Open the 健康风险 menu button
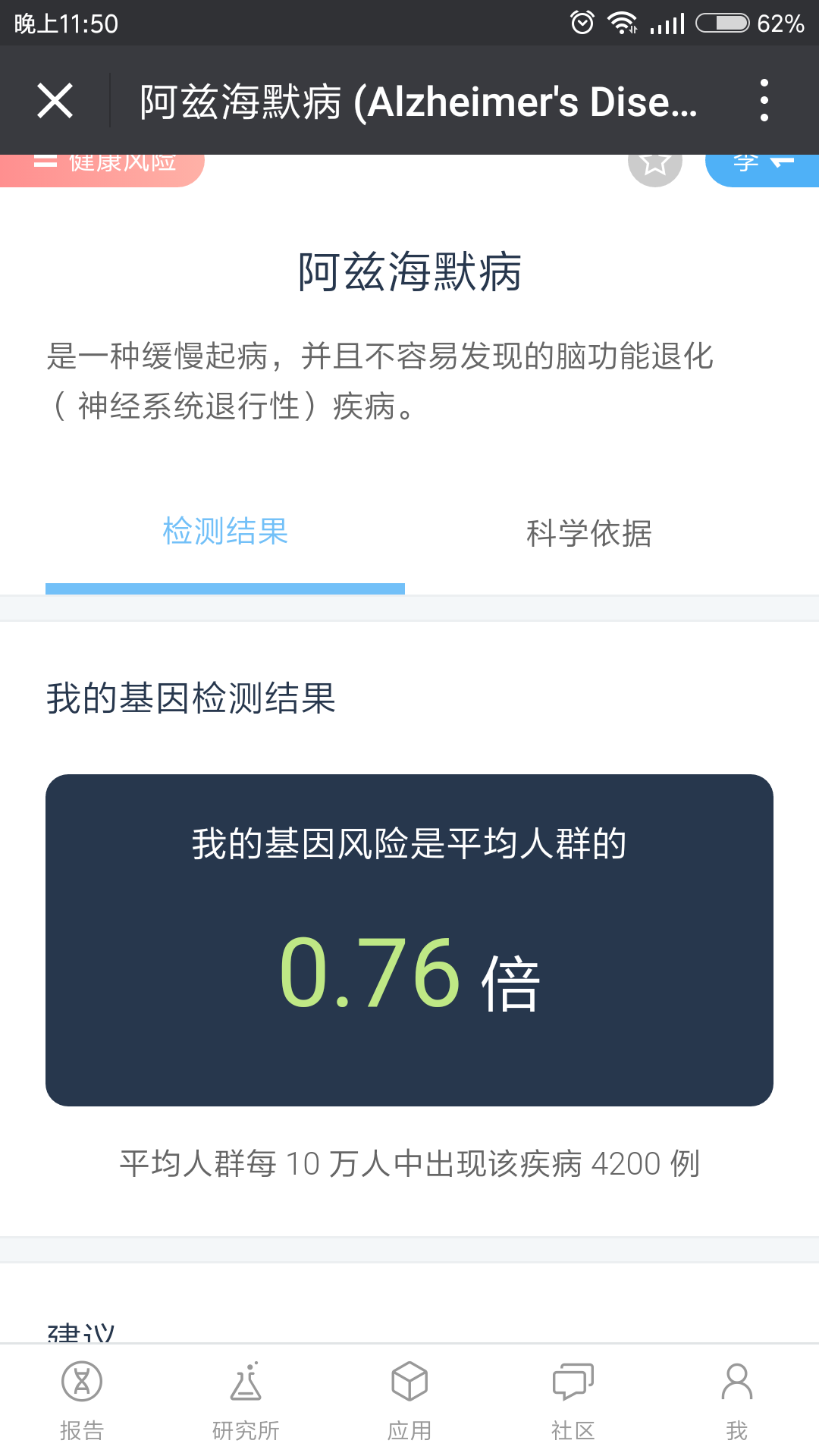Screen dimensions: 819x1456 [106, 165]
